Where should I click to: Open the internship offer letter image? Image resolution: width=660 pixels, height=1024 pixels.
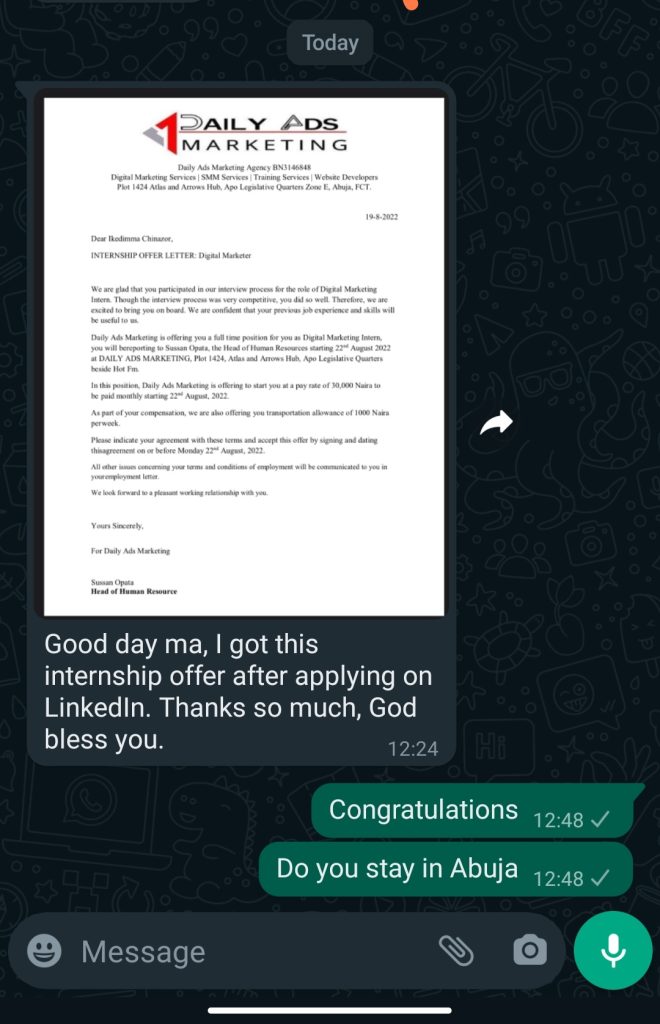coord(244,355)
